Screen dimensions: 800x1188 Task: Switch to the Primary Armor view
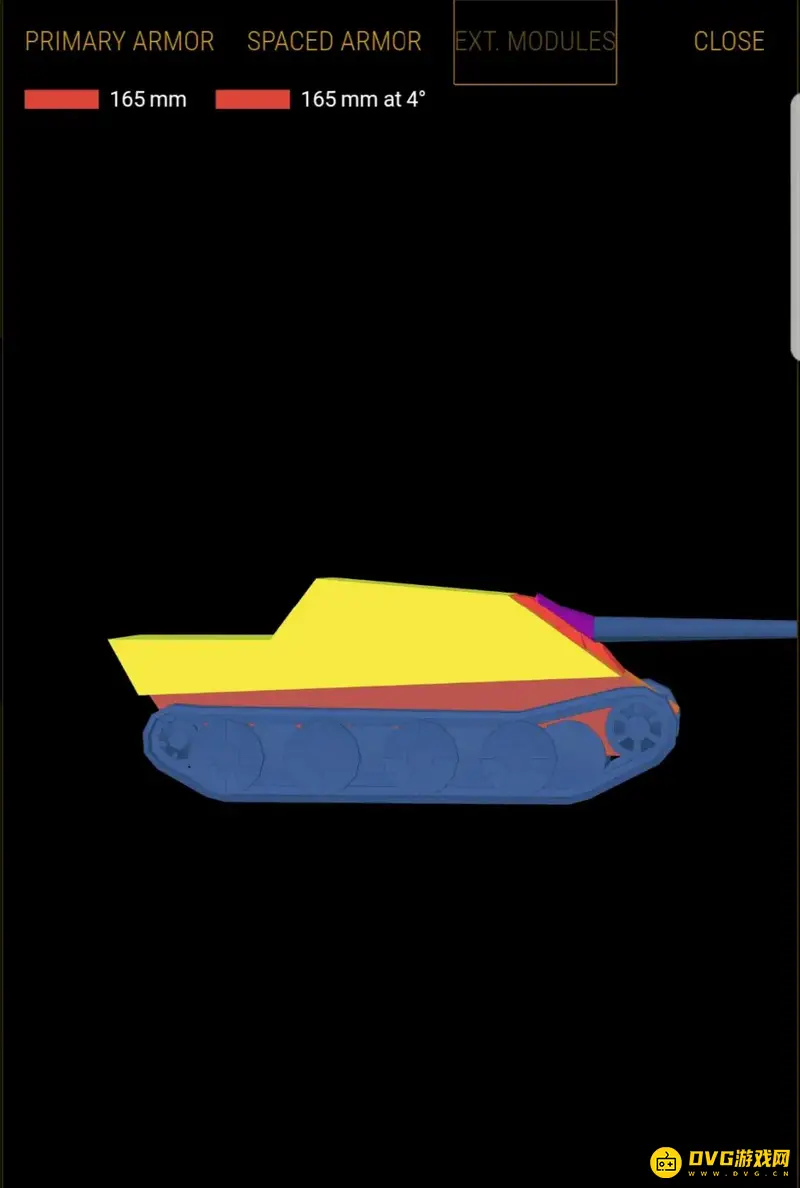pos(119,42)
